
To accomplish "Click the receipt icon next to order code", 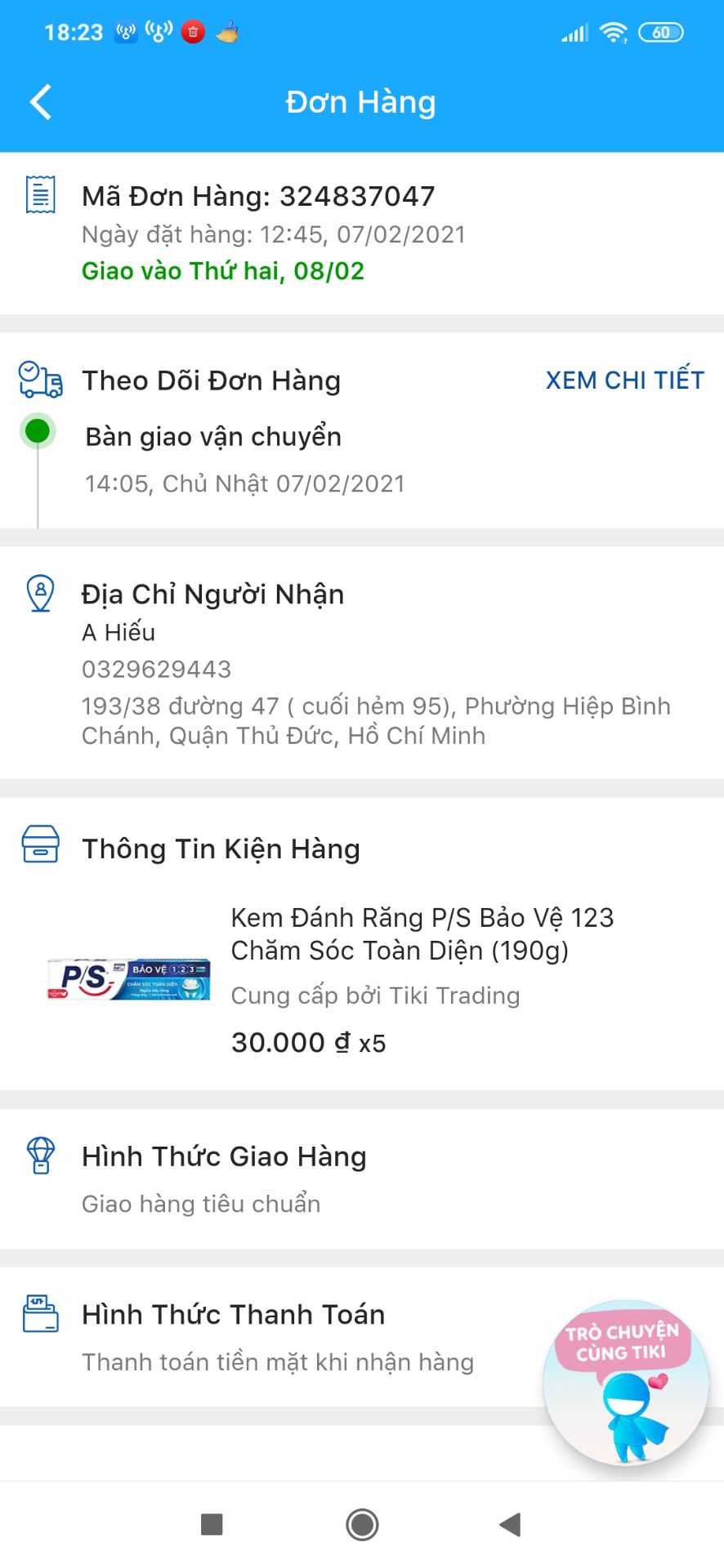I will [39, 196].
